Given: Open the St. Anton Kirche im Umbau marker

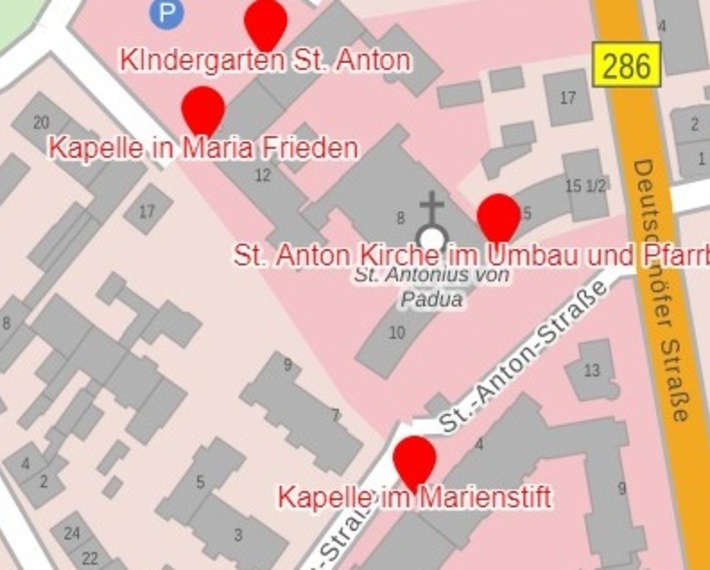Looking at the screenshot, I should tap(498, 217).
